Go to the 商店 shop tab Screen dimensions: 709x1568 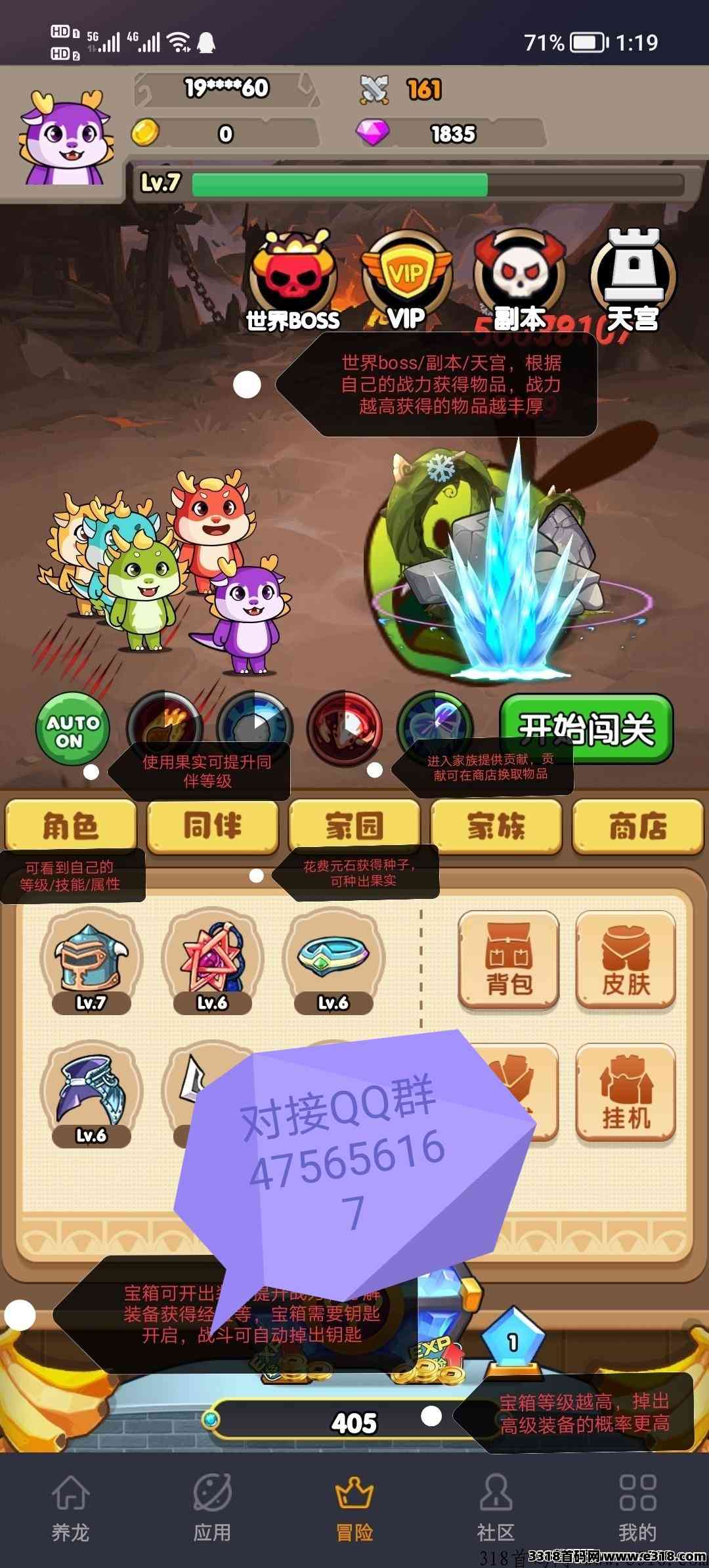[637, 826]
